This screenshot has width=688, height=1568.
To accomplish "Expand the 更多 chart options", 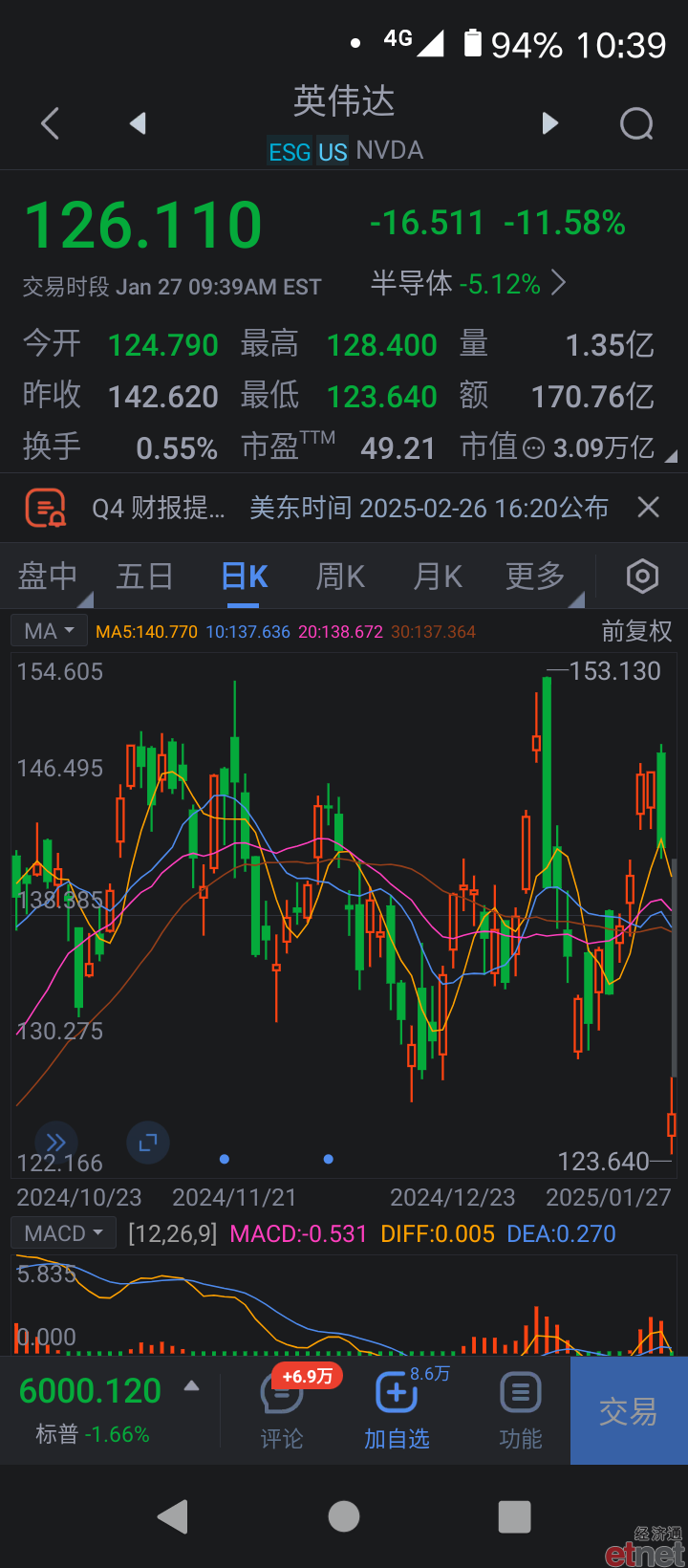I will (x=535, y=577).
